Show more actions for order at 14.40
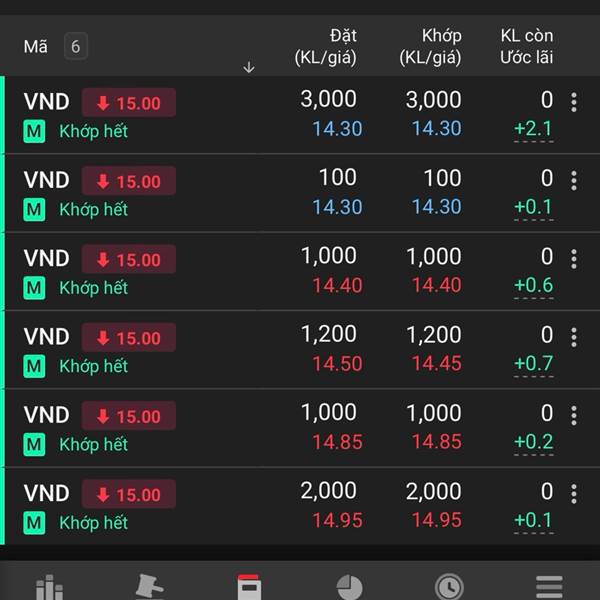The image size is (600, 600). tap(573, 258)
